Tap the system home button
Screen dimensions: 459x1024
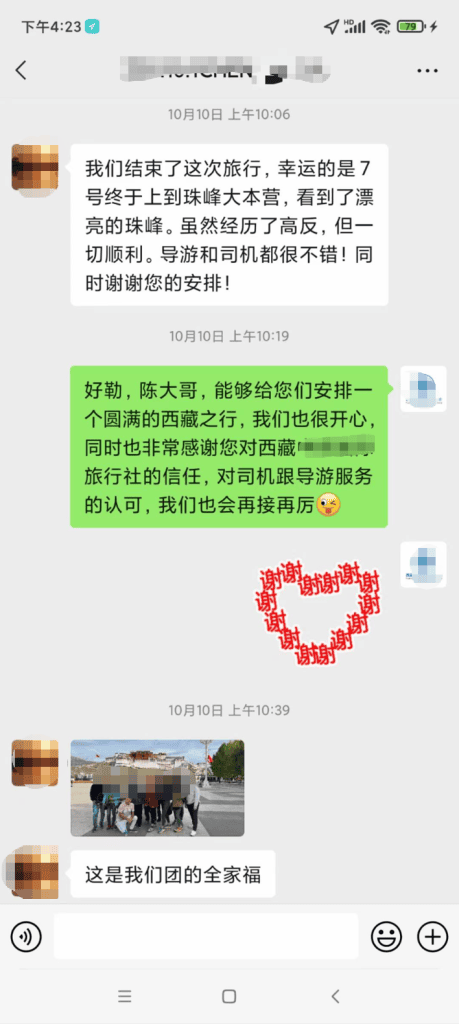point(229,996)
